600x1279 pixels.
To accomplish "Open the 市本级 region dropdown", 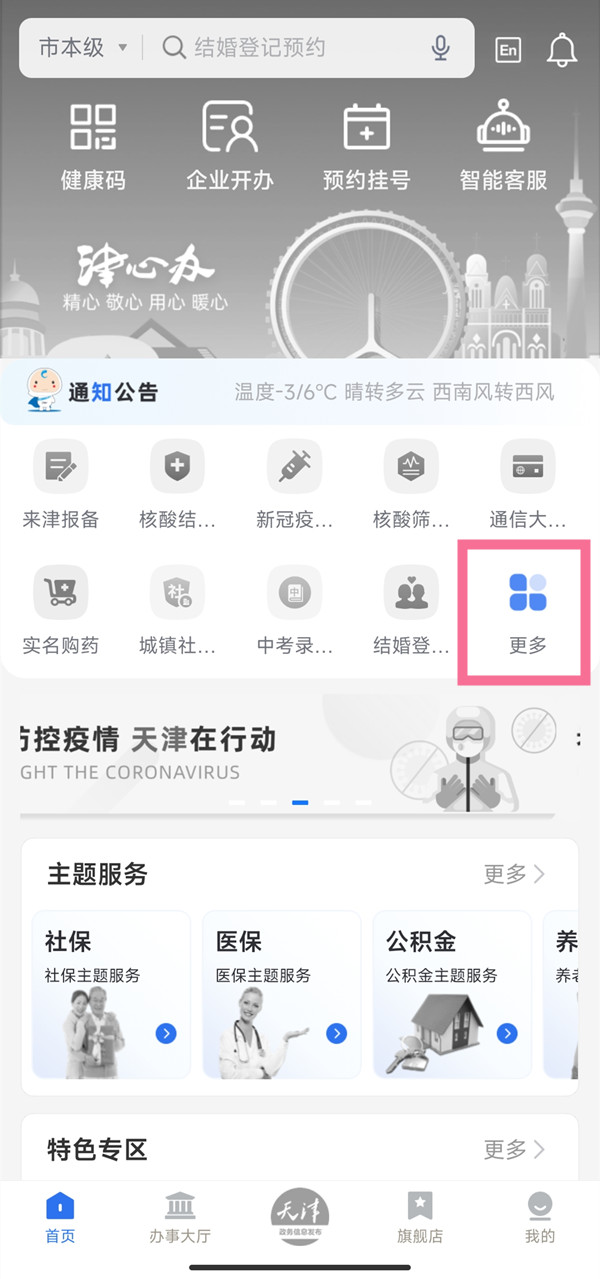I will coord(83,48).
